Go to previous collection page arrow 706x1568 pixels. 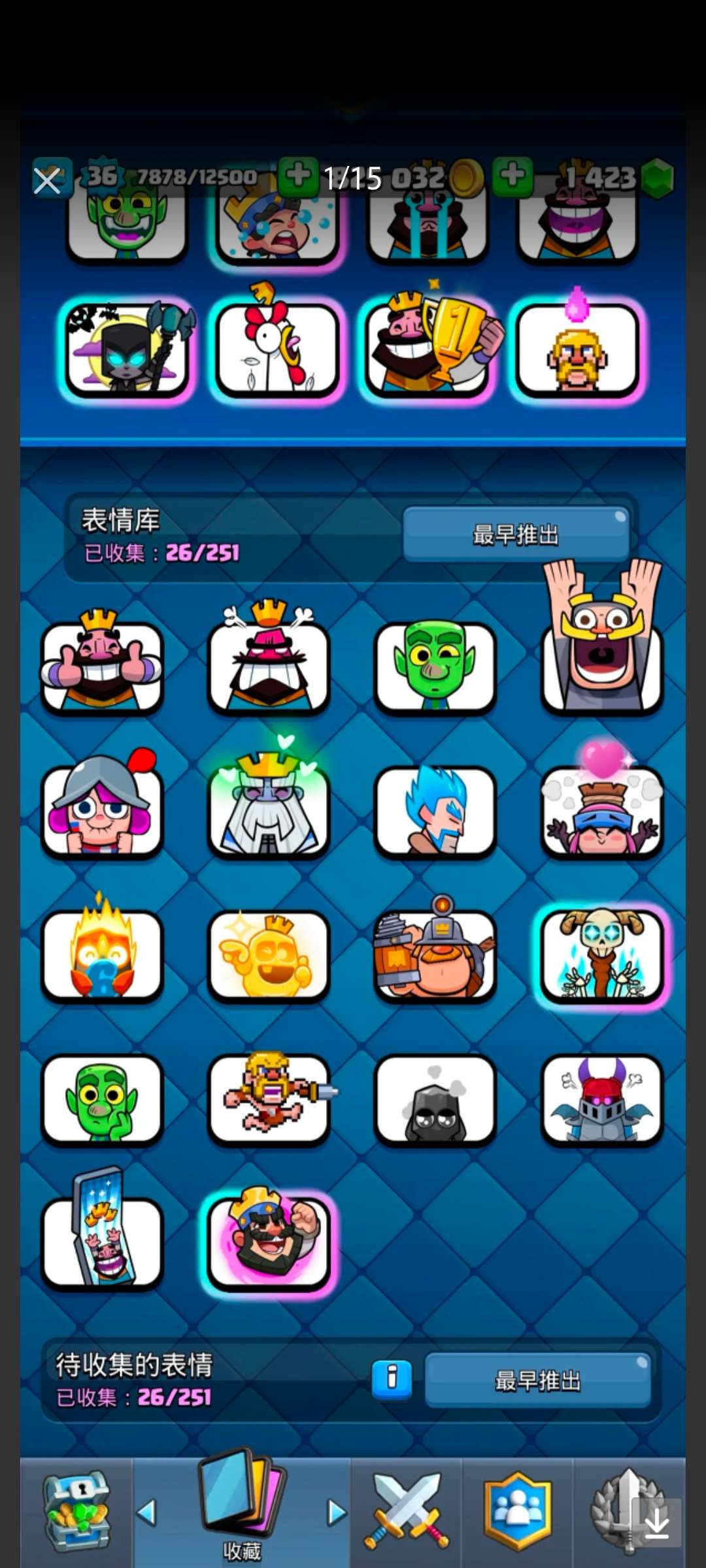point(147,1512)
